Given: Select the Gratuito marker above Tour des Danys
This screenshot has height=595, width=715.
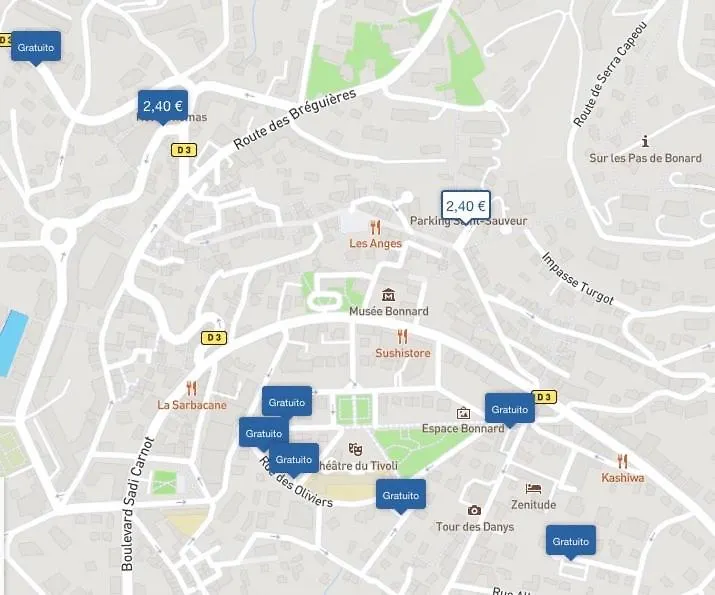Looking at the screenshot, I should point(401,495).
